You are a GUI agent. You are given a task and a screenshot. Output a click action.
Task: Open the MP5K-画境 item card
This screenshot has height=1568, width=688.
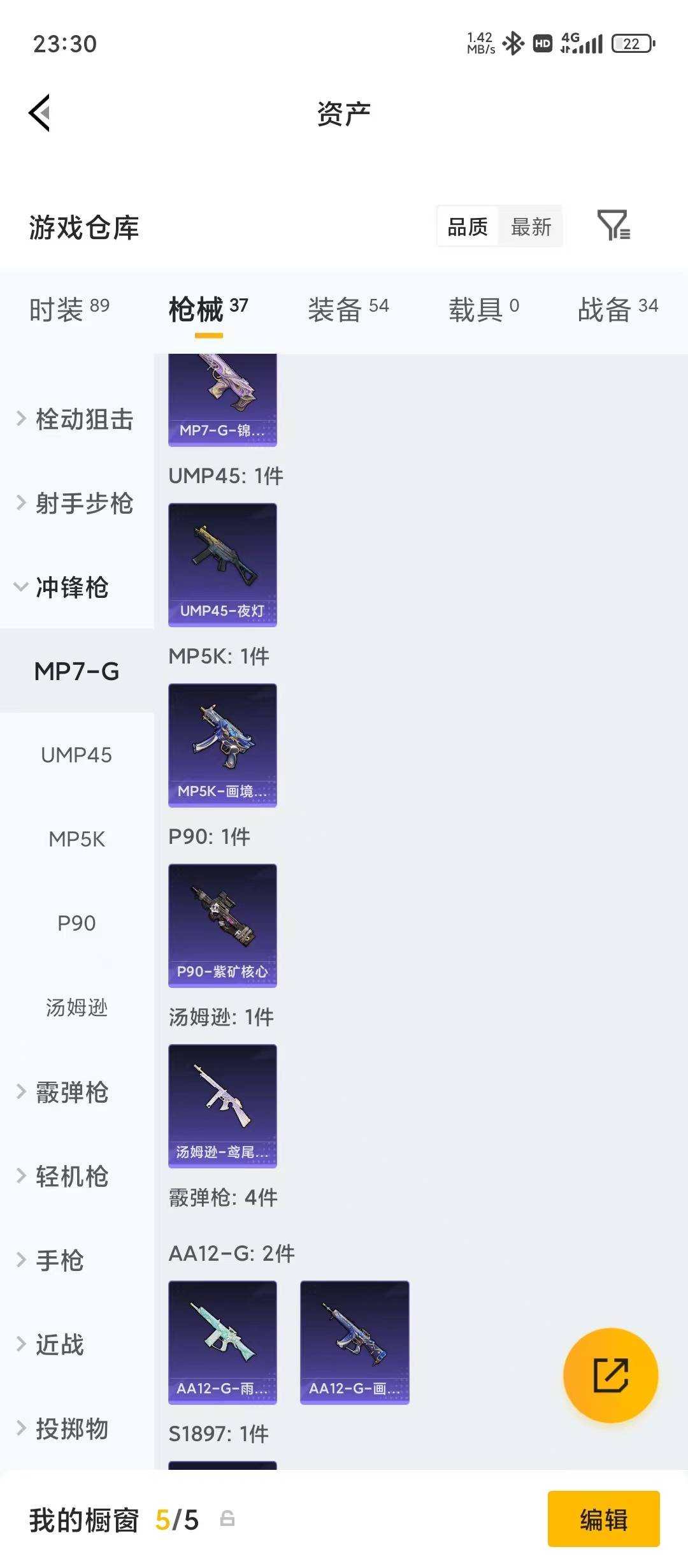coord(222,746)
